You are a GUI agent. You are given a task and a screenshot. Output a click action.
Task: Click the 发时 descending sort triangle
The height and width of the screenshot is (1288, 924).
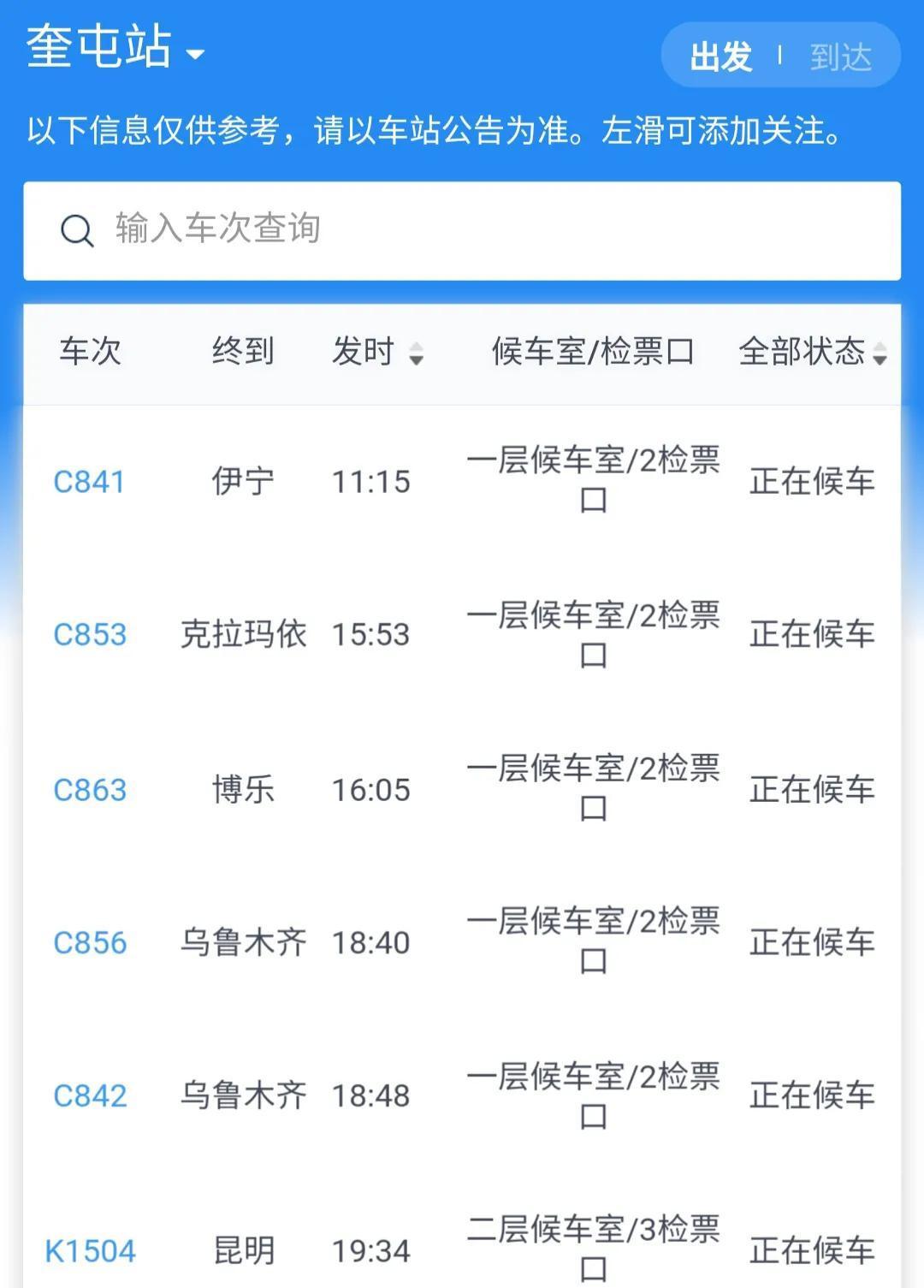pyautogui.click(x=417, y=361)
